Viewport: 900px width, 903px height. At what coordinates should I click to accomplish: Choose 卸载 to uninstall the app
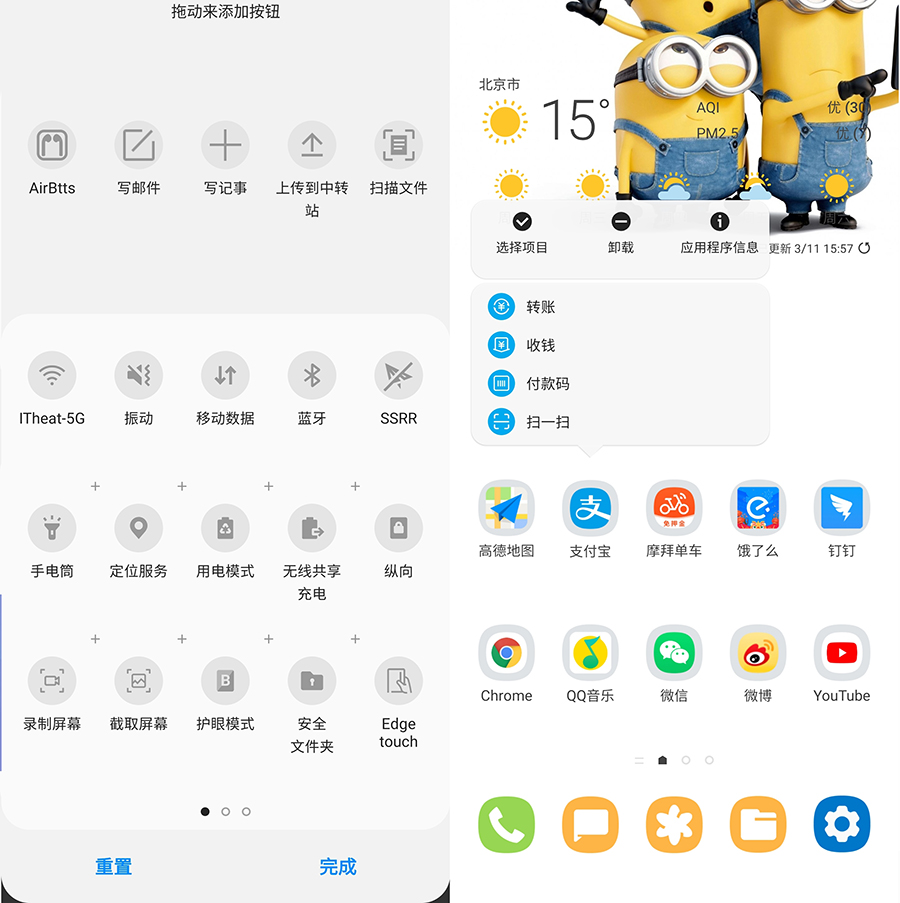(621, 232)
